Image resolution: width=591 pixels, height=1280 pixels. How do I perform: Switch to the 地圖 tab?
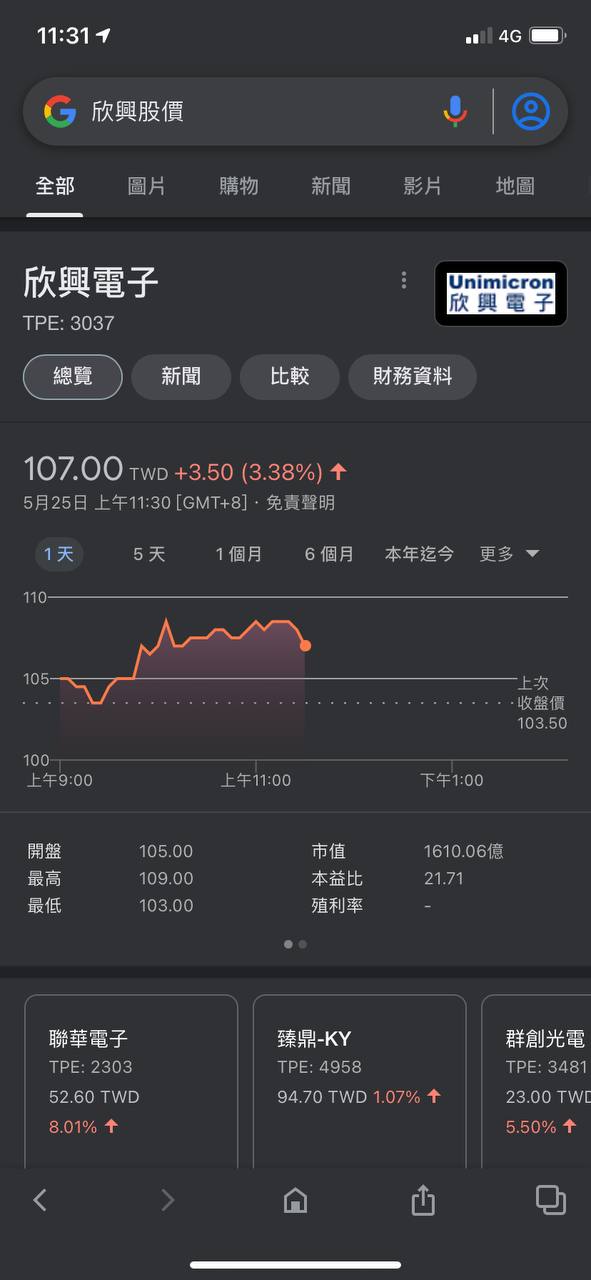click(515, 186)
